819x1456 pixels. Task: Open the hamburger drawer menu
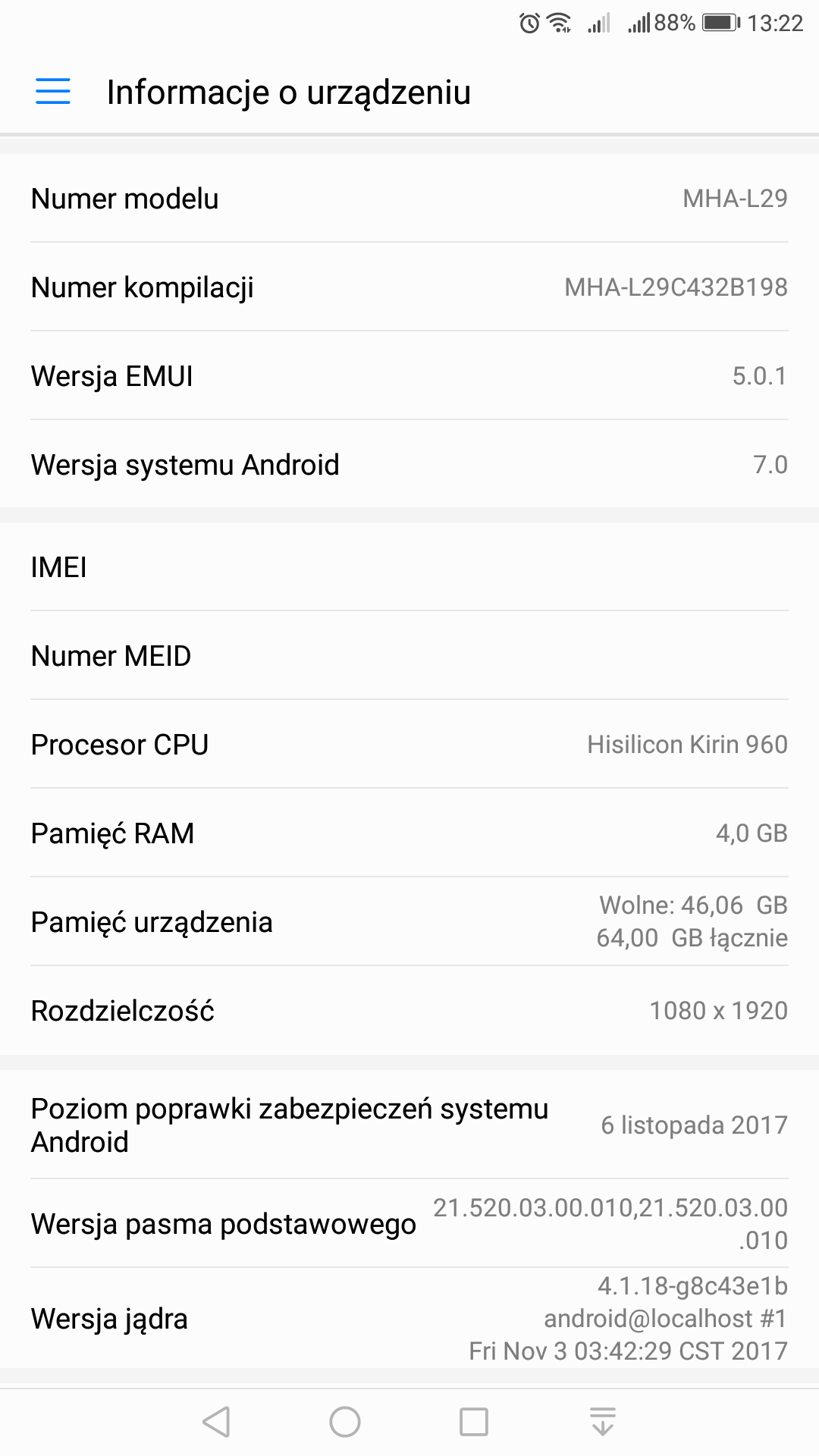(x=53, y=92)
